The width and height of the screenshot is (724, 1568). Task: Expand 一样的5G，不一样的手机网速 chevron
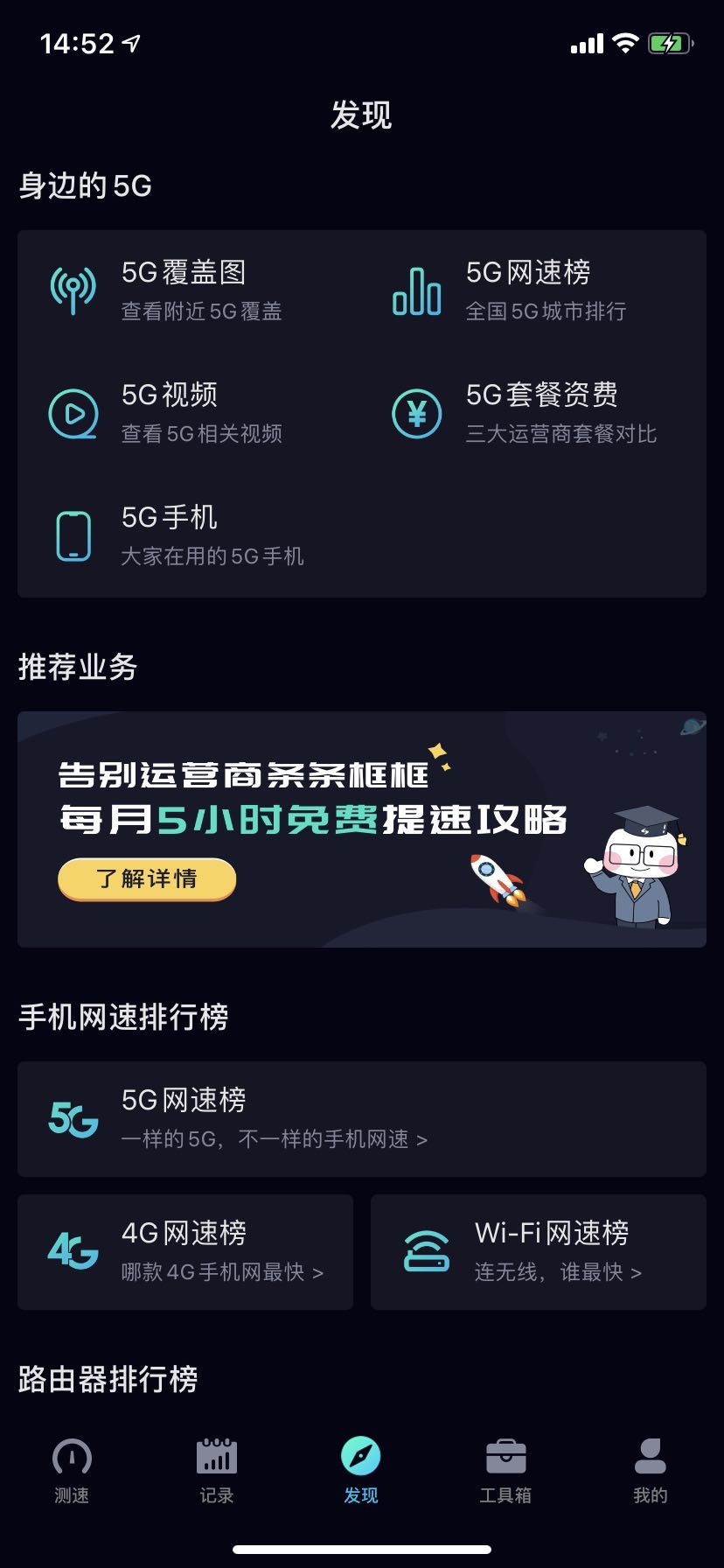coord(423,1139)
